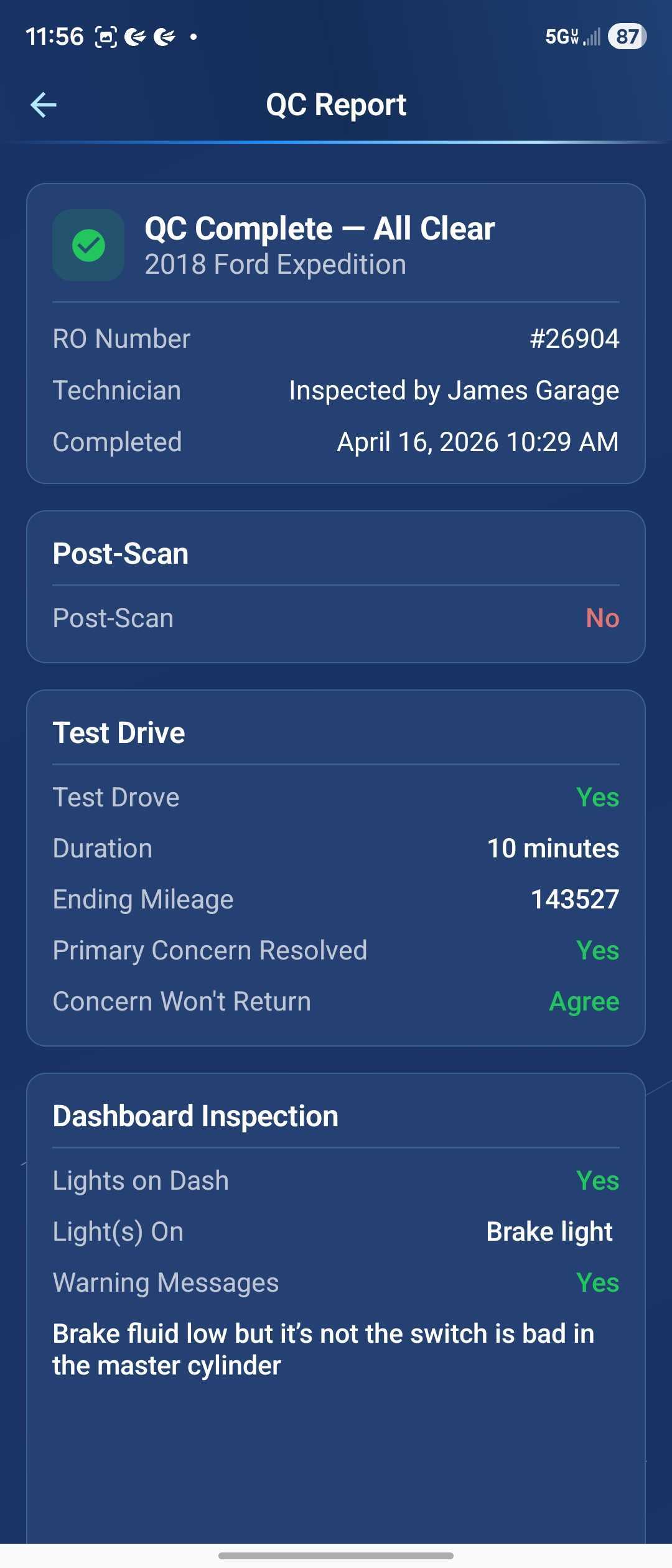The image size is (672, 1568).
Task: Toggle the Post-Scan value showing No
Action: (602, 618)
